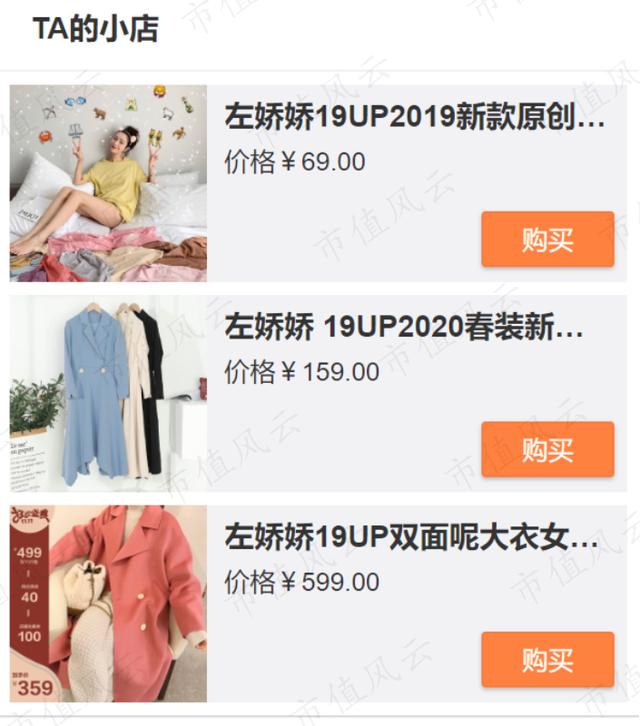Open the 左娇娇 19UP2020春装新 product card
Viewport: 640px width, 726px height.
(403, 327)
